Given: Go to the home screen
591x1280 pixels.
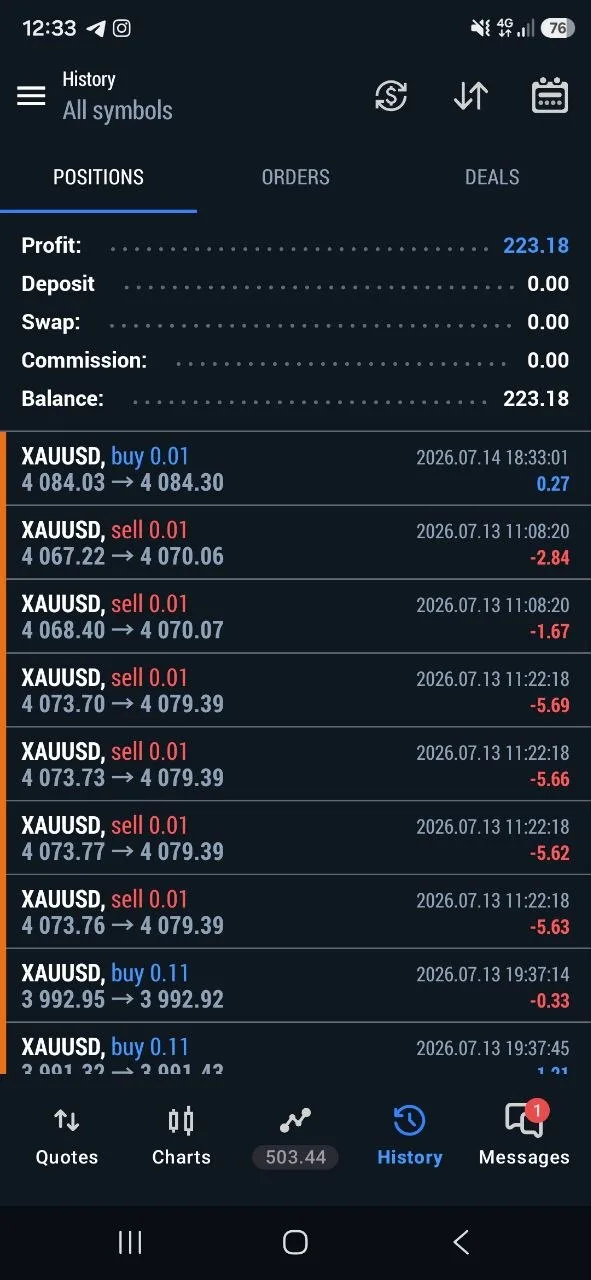Looking at the screenshot, I should click(295, 1242).
